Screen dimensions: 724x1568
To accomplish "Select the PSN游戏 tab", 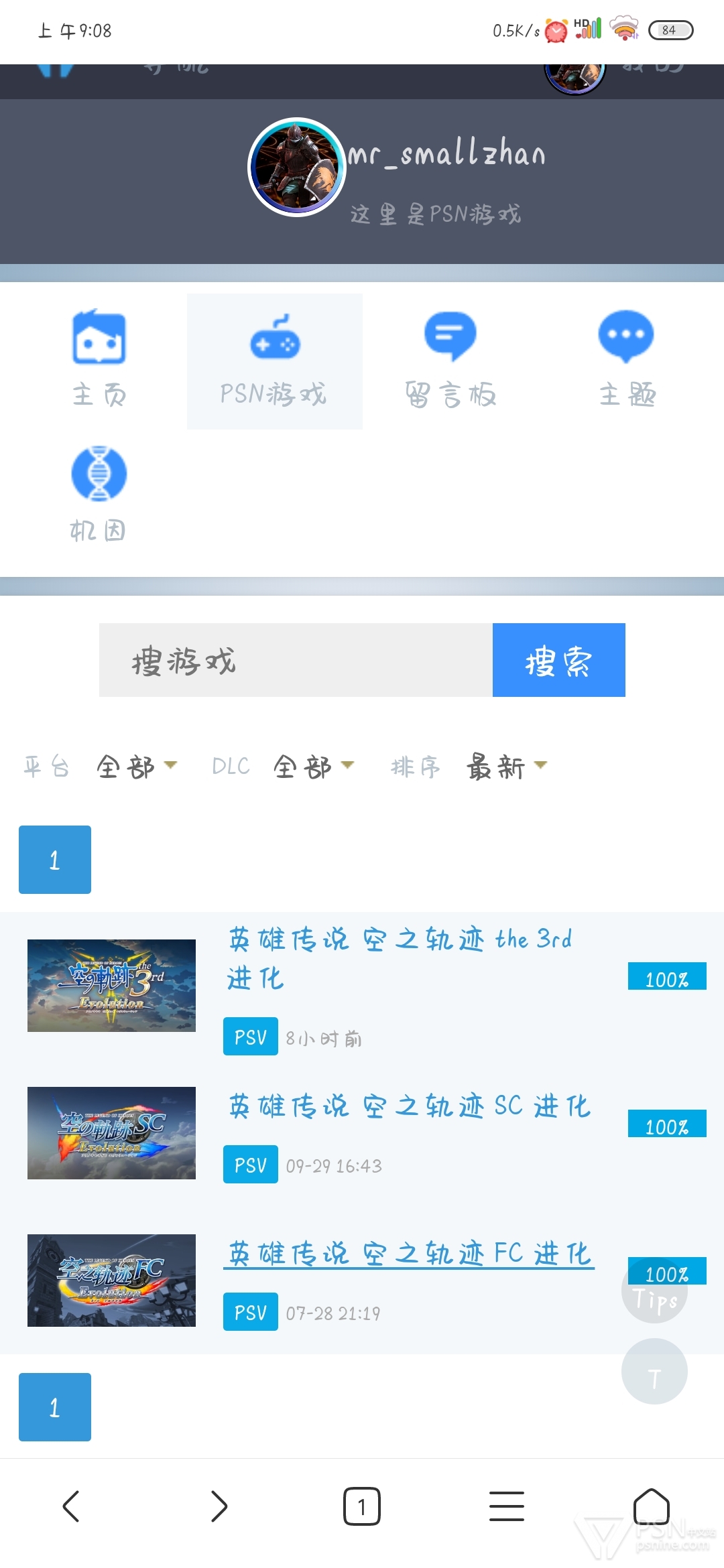I will tap(275, 361).
